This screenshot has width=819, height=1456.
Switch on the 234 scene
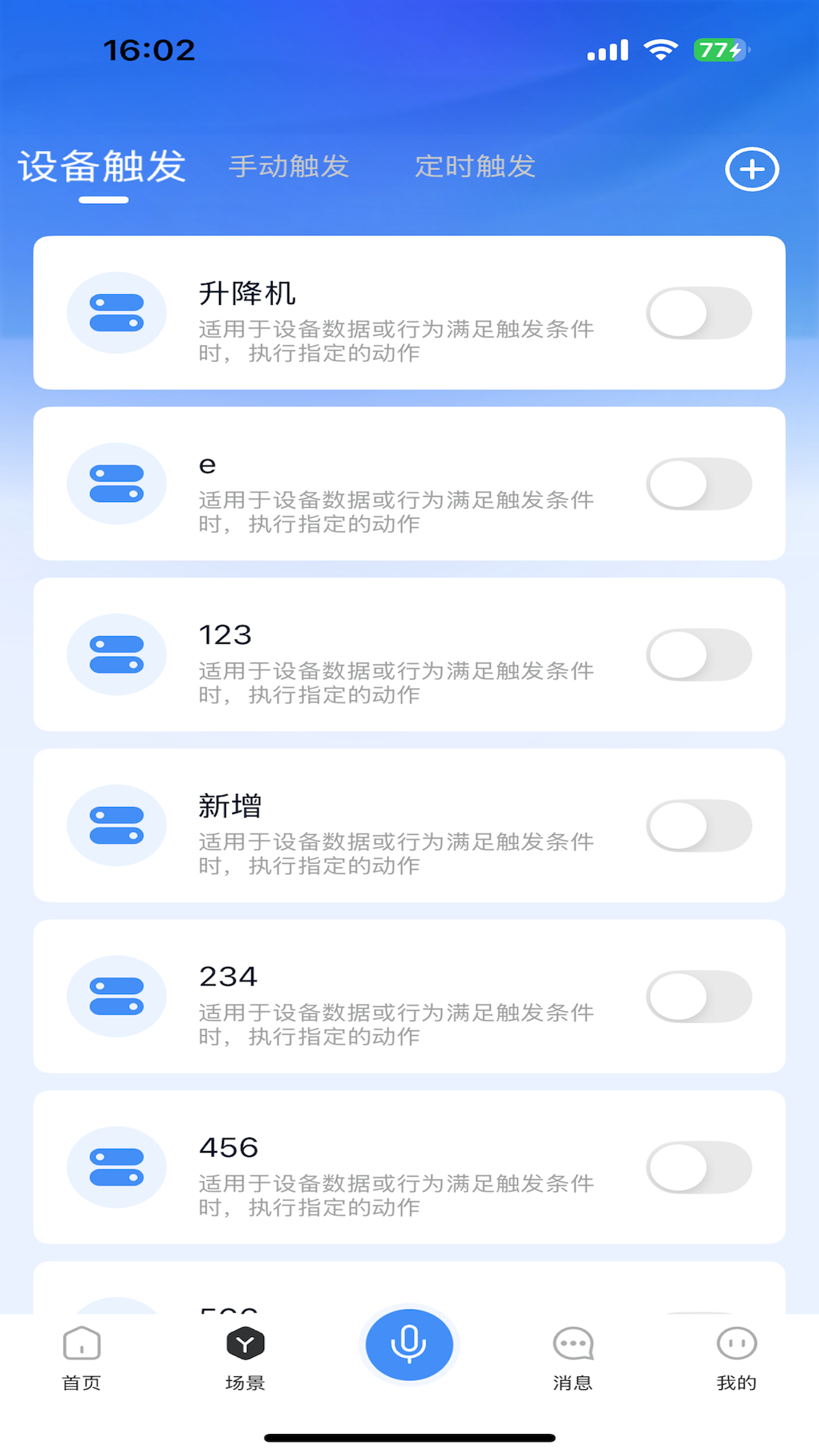pos(698,997)
